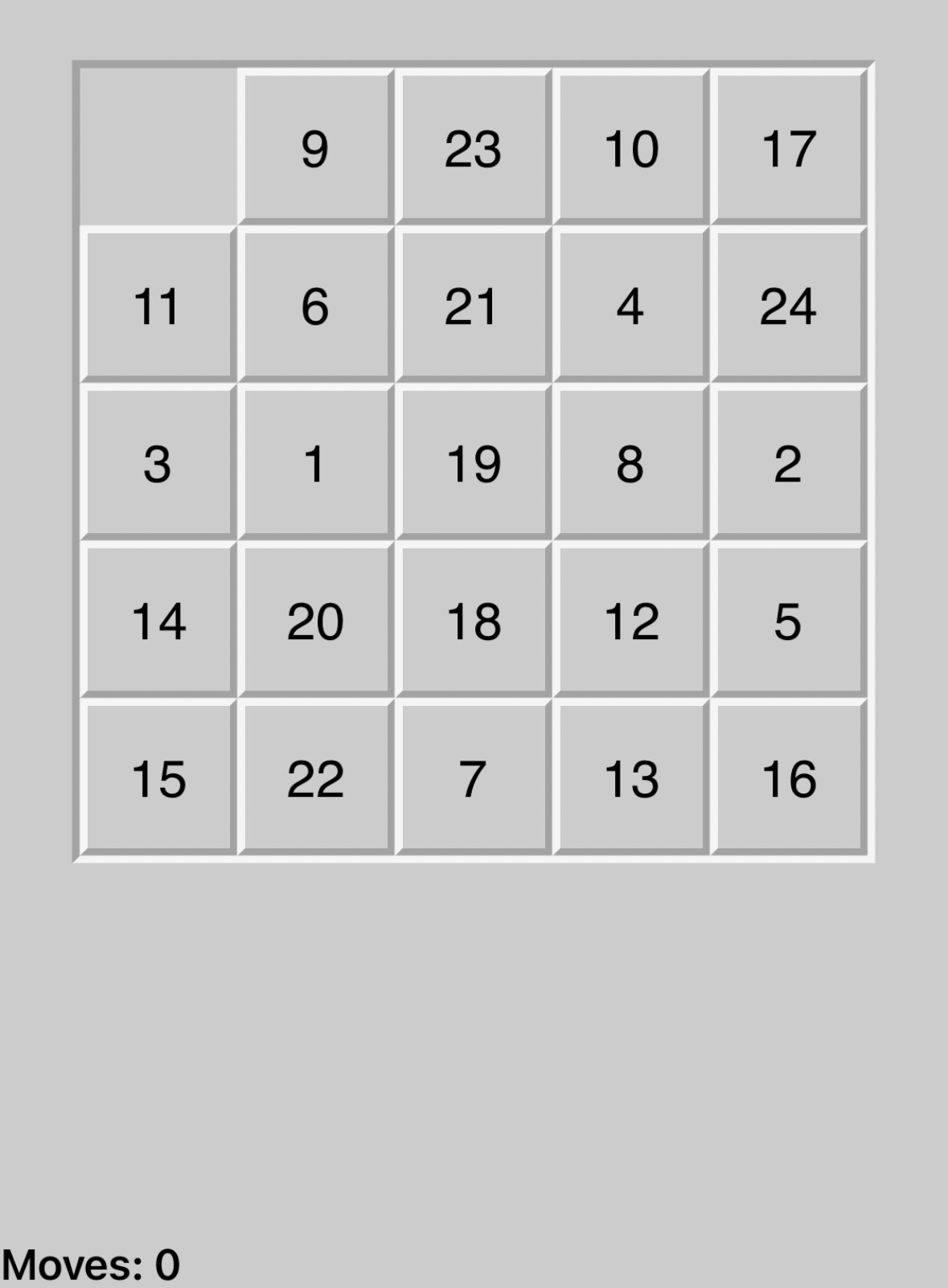Tap the tile numbered 12
Image resolution: width=948 pixels, height=1288 pixels.
630,620
